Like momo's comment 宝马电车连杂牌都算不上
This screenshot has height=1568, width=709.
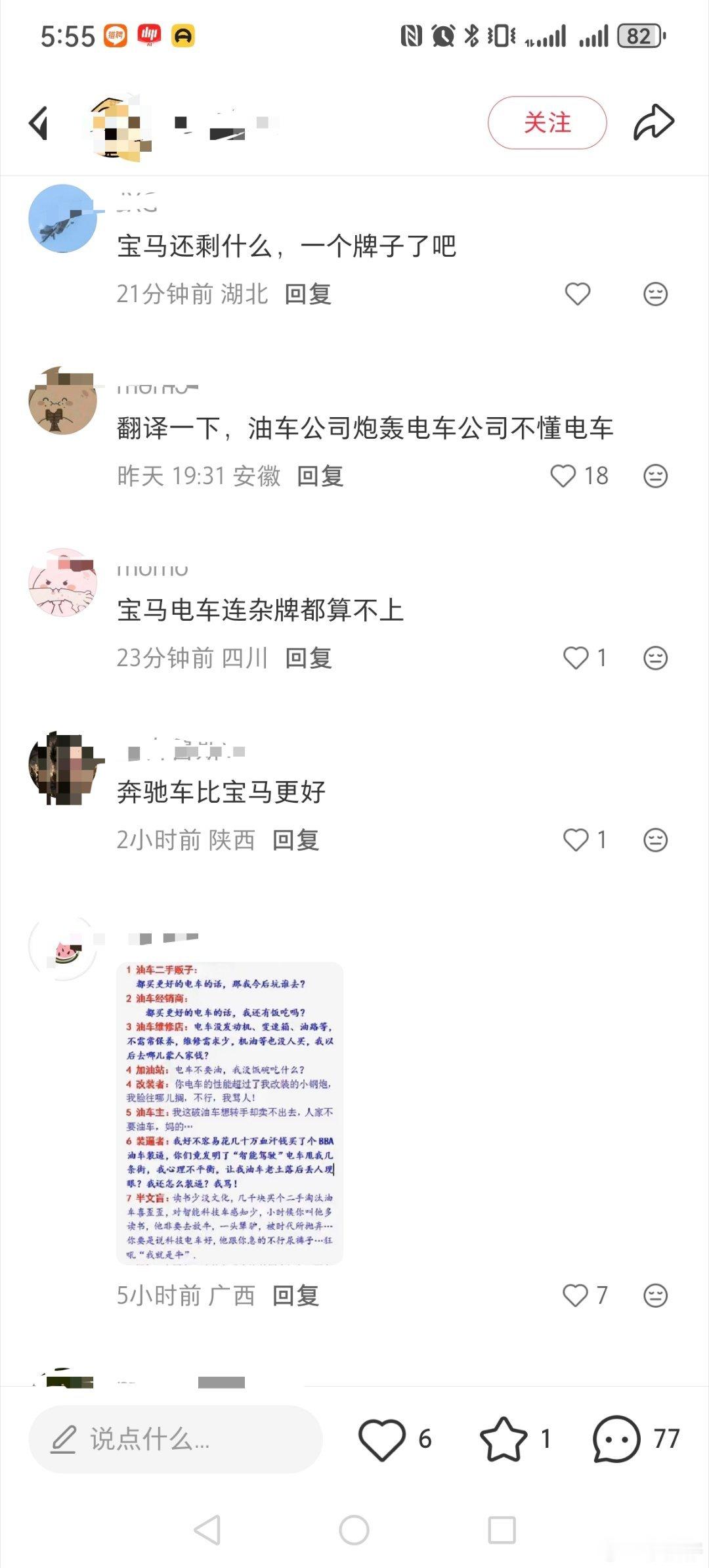coord(576,659)
